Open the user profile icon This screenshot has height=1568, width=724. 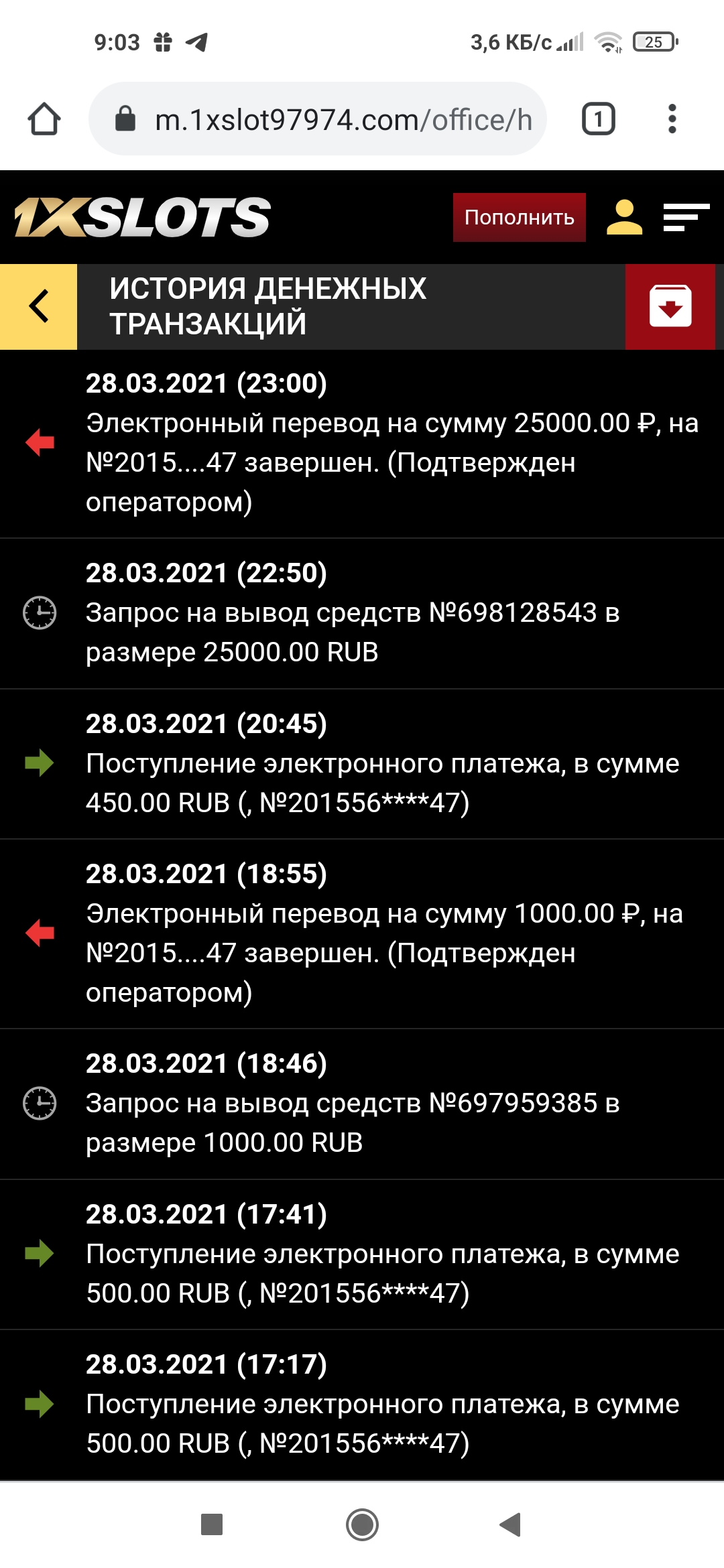click(624, 217)
